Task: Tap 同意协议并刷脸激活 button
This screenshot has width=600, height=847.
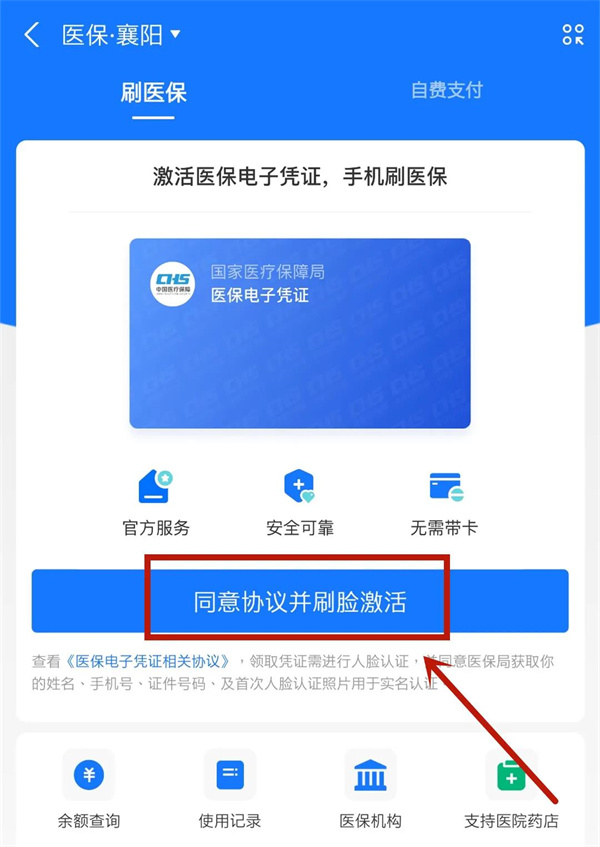Action: click(x=299, y=602)
